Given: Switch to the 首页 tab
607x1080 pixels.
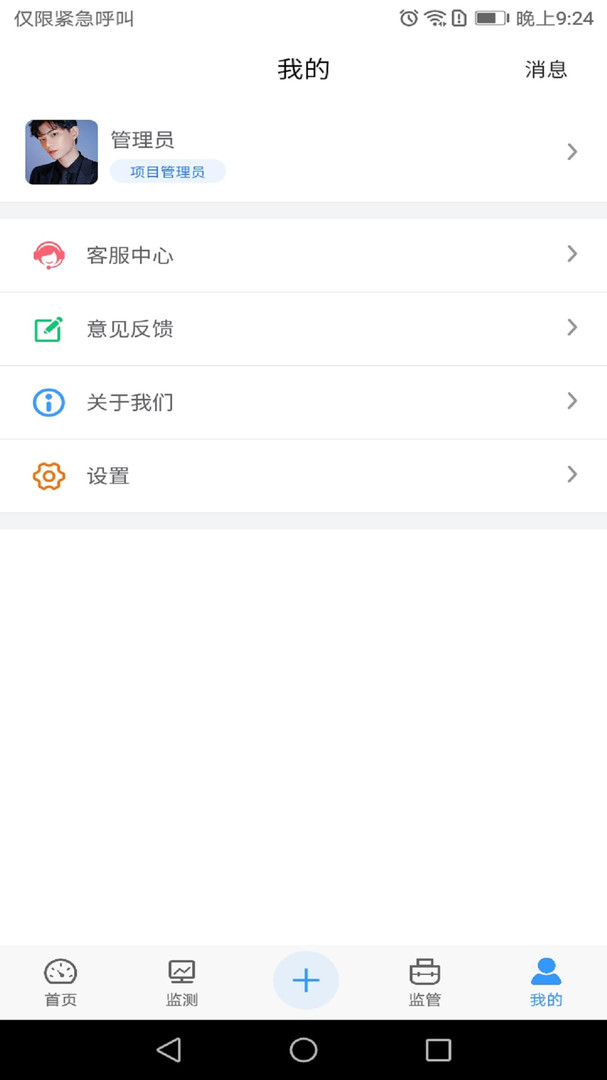Looking at the screenshot, I should (x=61, y=982).
